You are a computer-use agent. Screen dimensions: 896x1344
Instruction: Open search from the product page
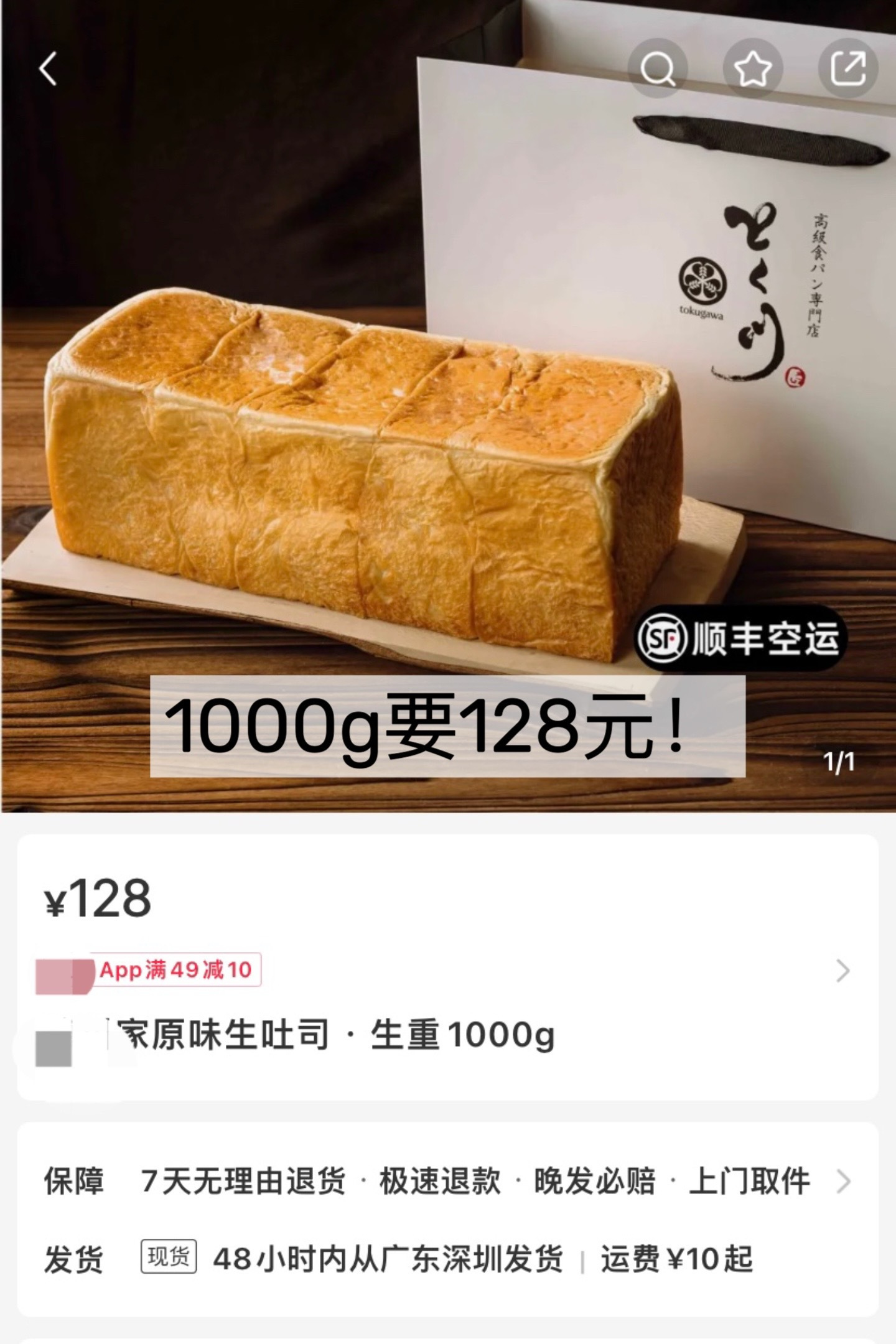658,68
